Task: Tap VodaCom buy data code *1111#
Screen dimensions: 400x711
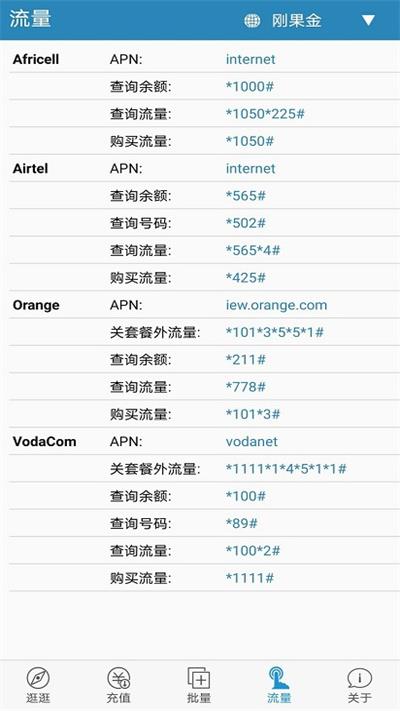Action: pyautogui.click(x=250, y=578)
